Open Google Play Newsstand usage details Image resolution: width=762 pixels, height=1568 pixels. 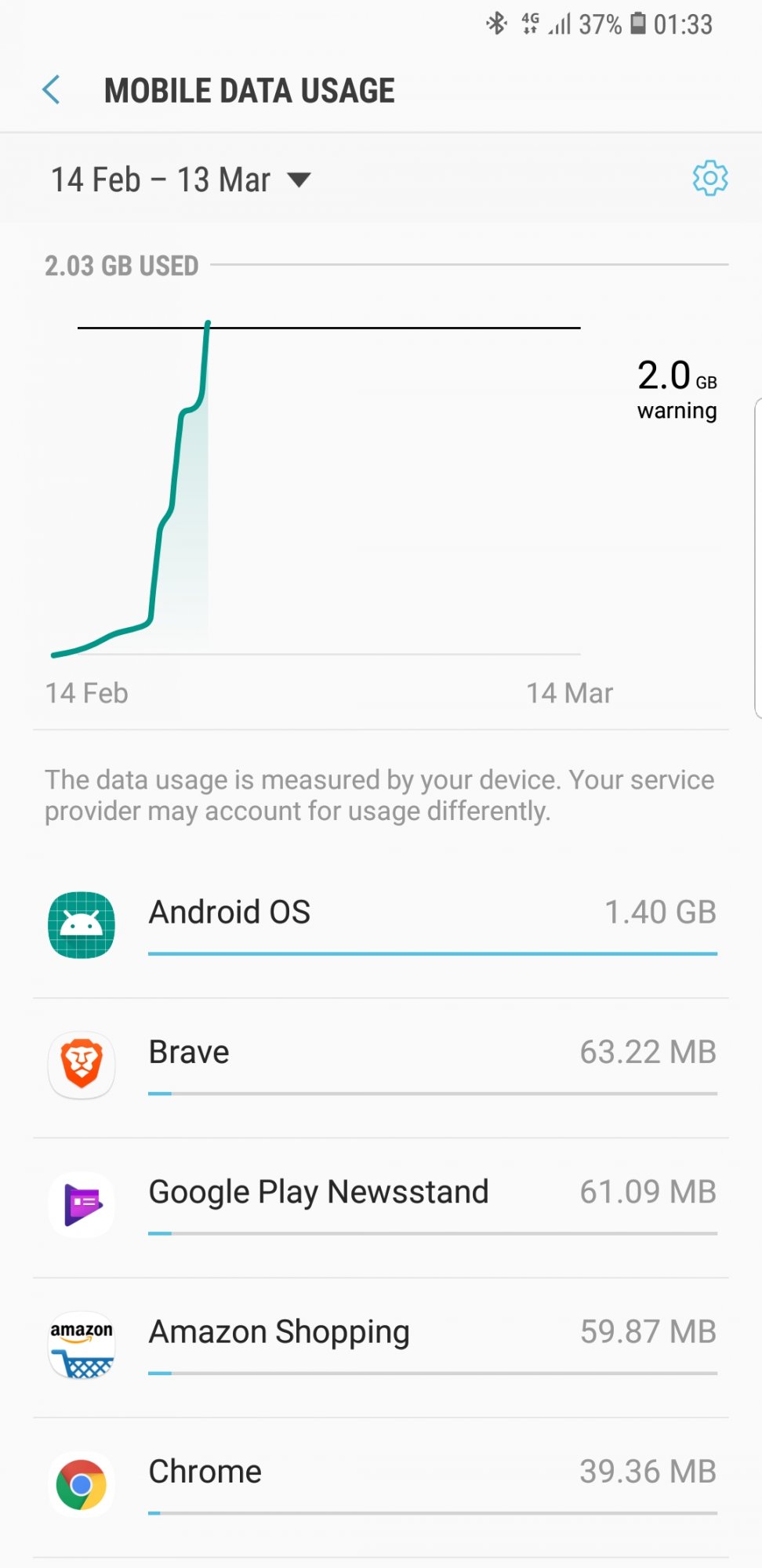point(381,1208)
